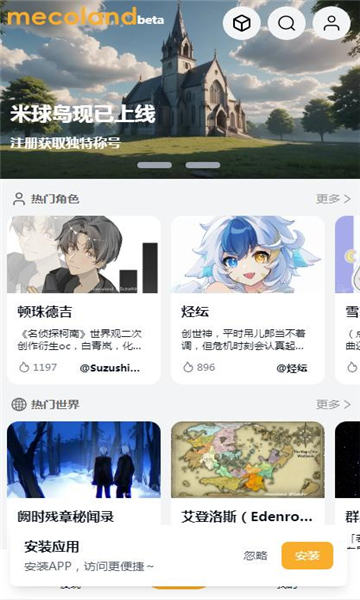Open the 阙时残章秘闻录 world card

click(x=84, y=473)
